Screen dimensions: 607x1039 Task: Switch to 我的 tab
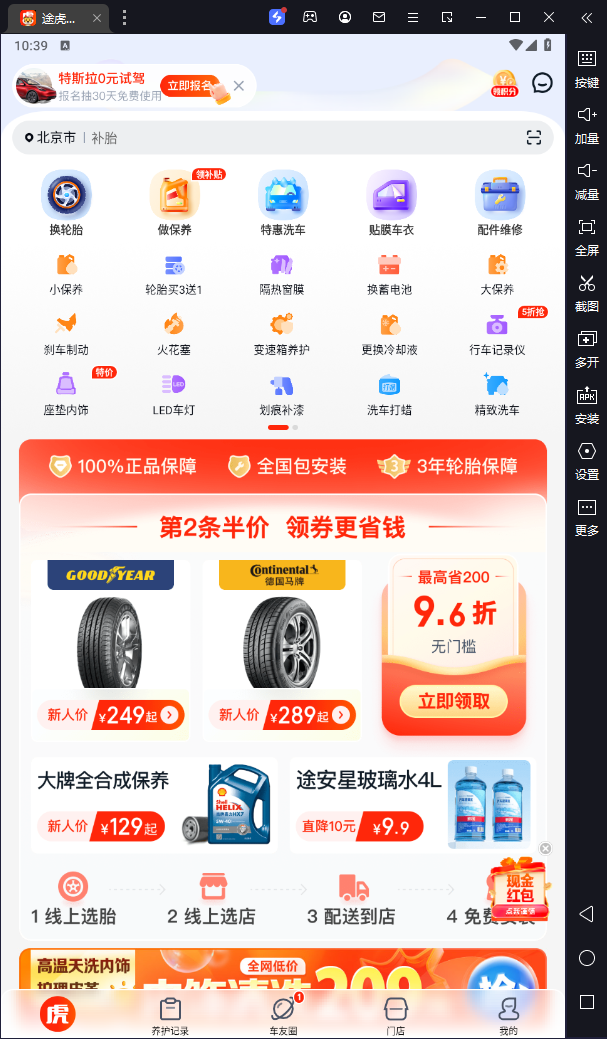(508, 1015)
